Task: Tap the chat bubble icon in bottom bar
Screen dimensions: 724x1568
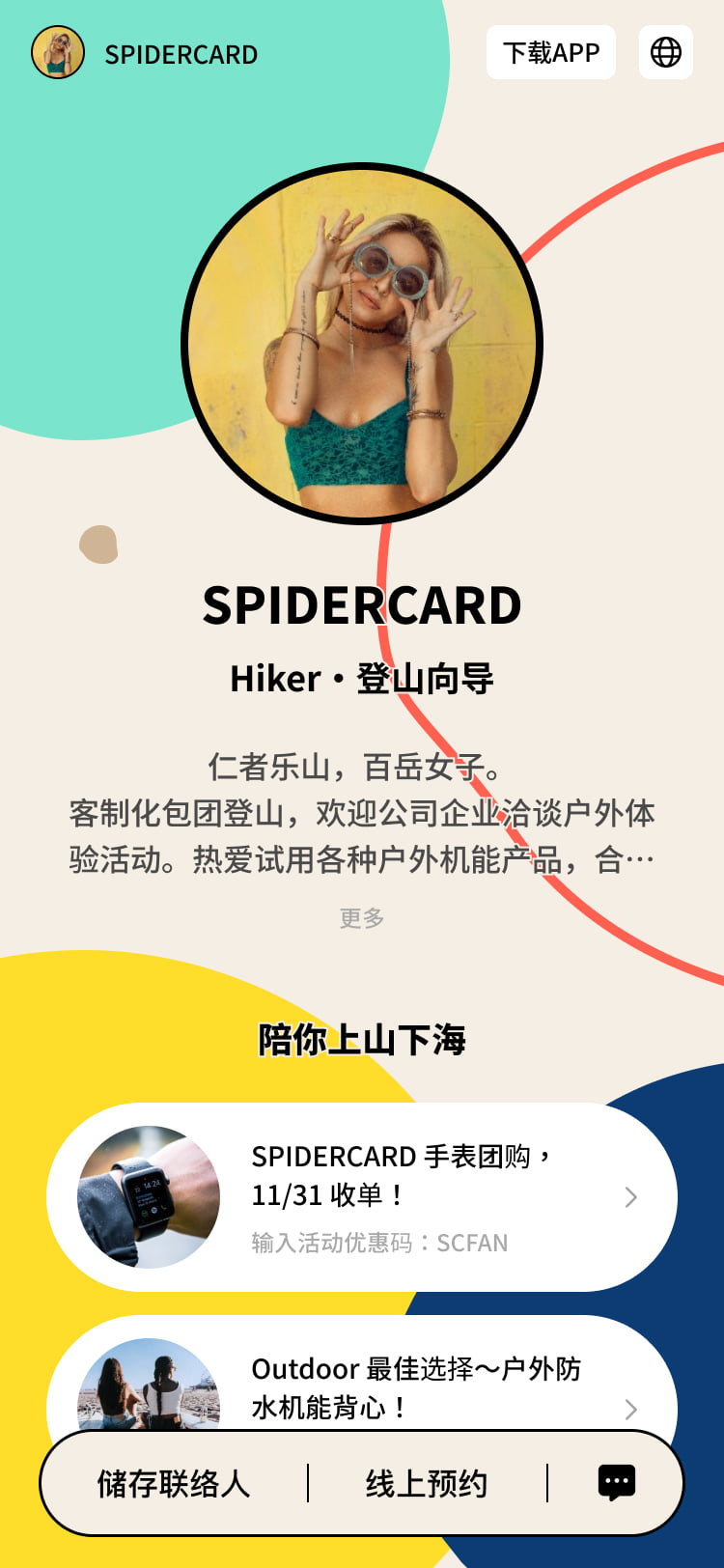Action: 616,1482
